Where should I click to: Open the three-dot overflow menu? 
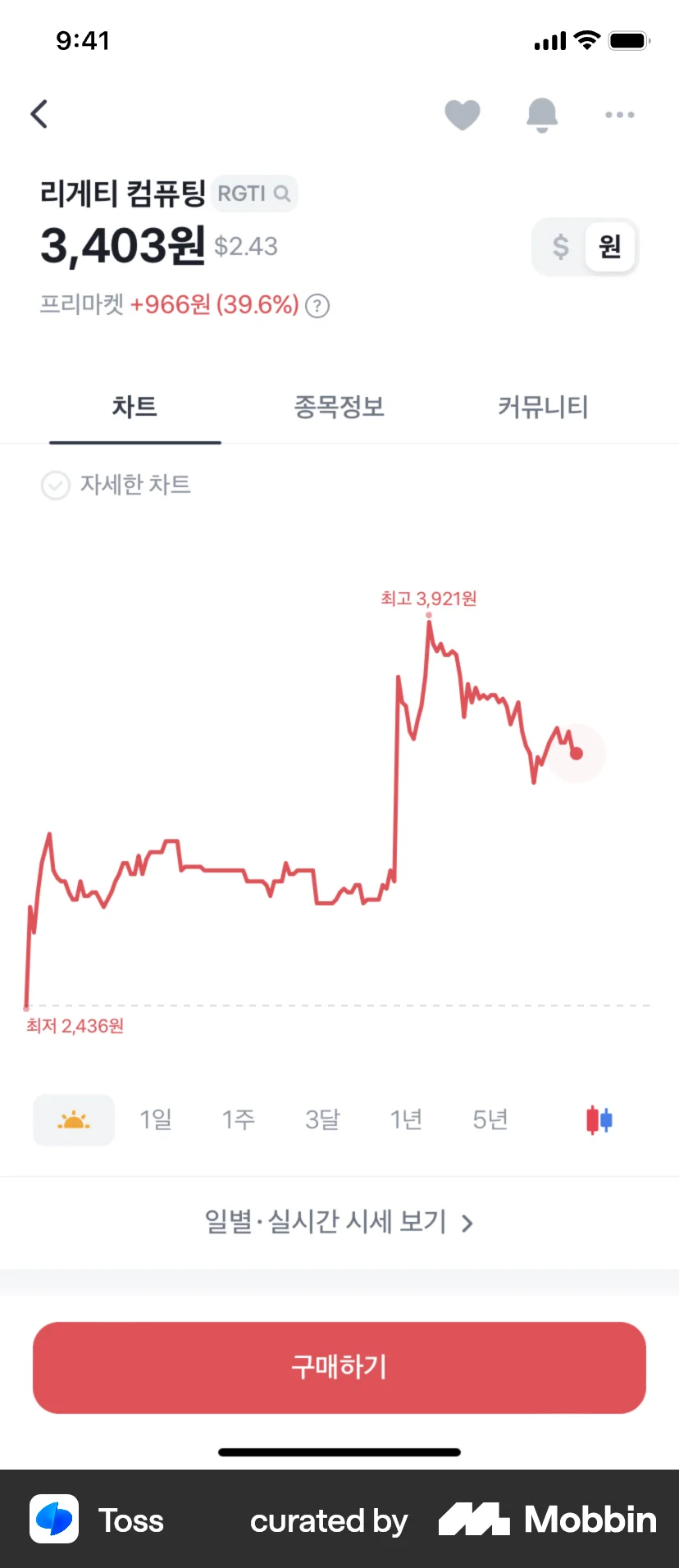tap(620, 115)
